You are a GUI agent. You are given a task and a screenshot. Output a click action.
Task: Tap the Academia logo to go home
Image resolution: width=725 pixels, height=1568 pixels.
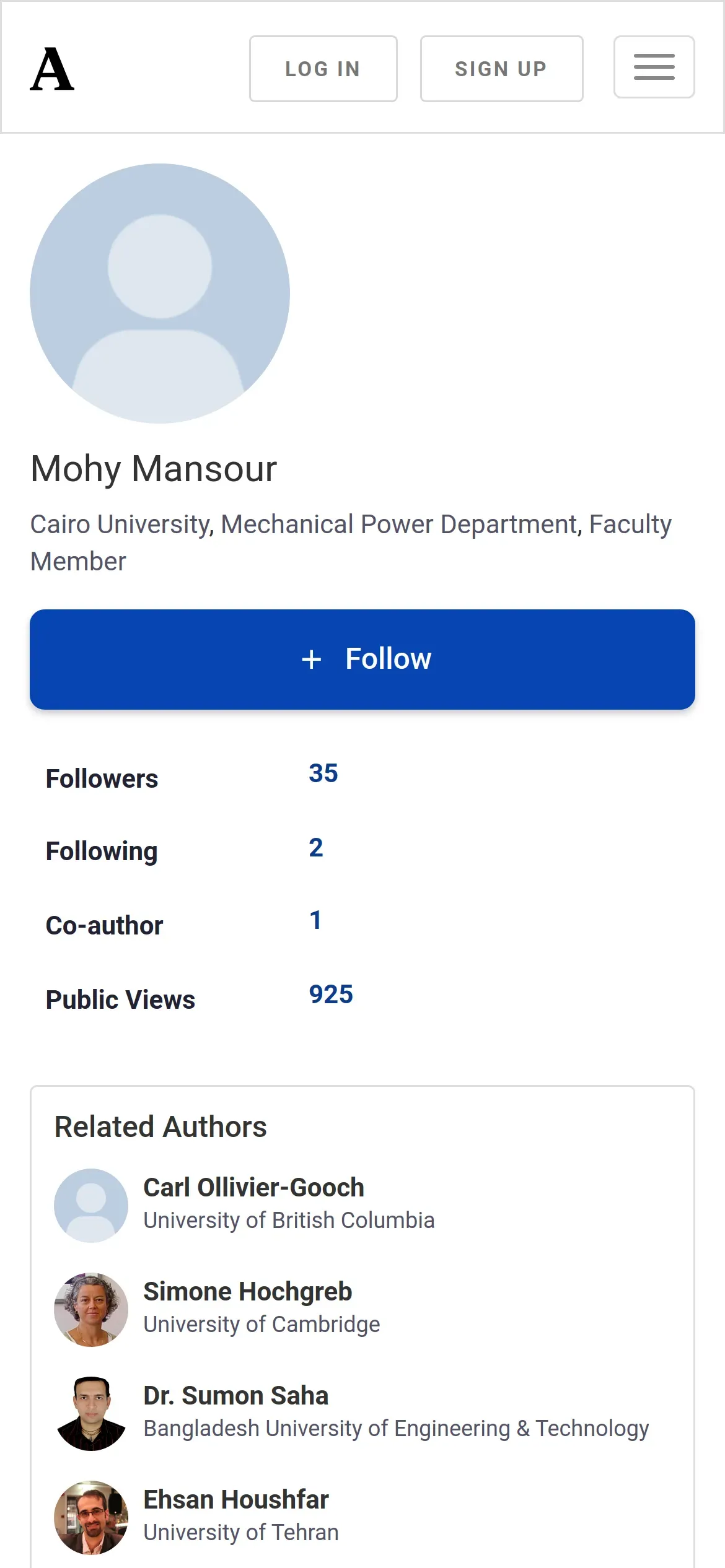tap(52, 69)
